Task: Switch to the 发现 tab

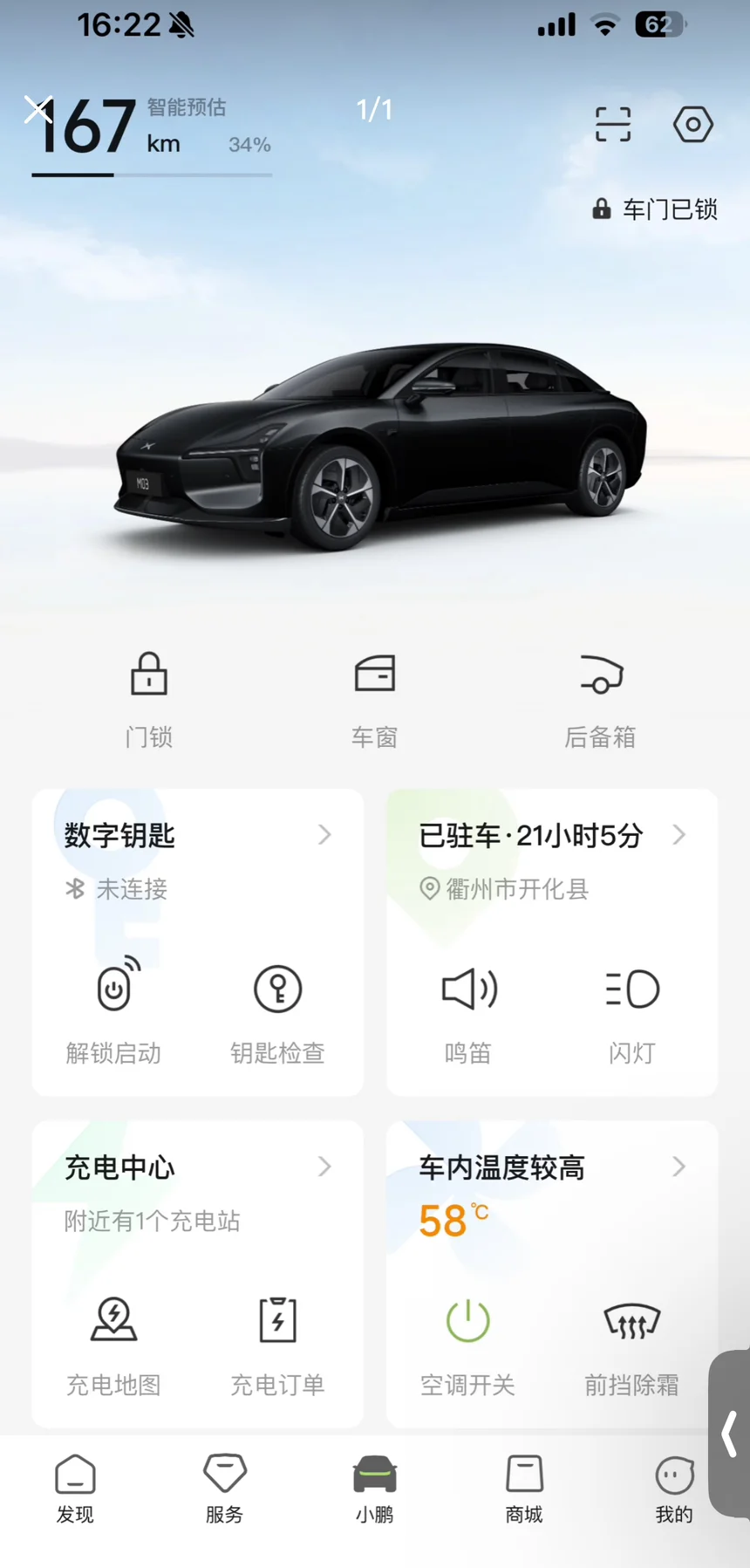Action: (75, 1489)
